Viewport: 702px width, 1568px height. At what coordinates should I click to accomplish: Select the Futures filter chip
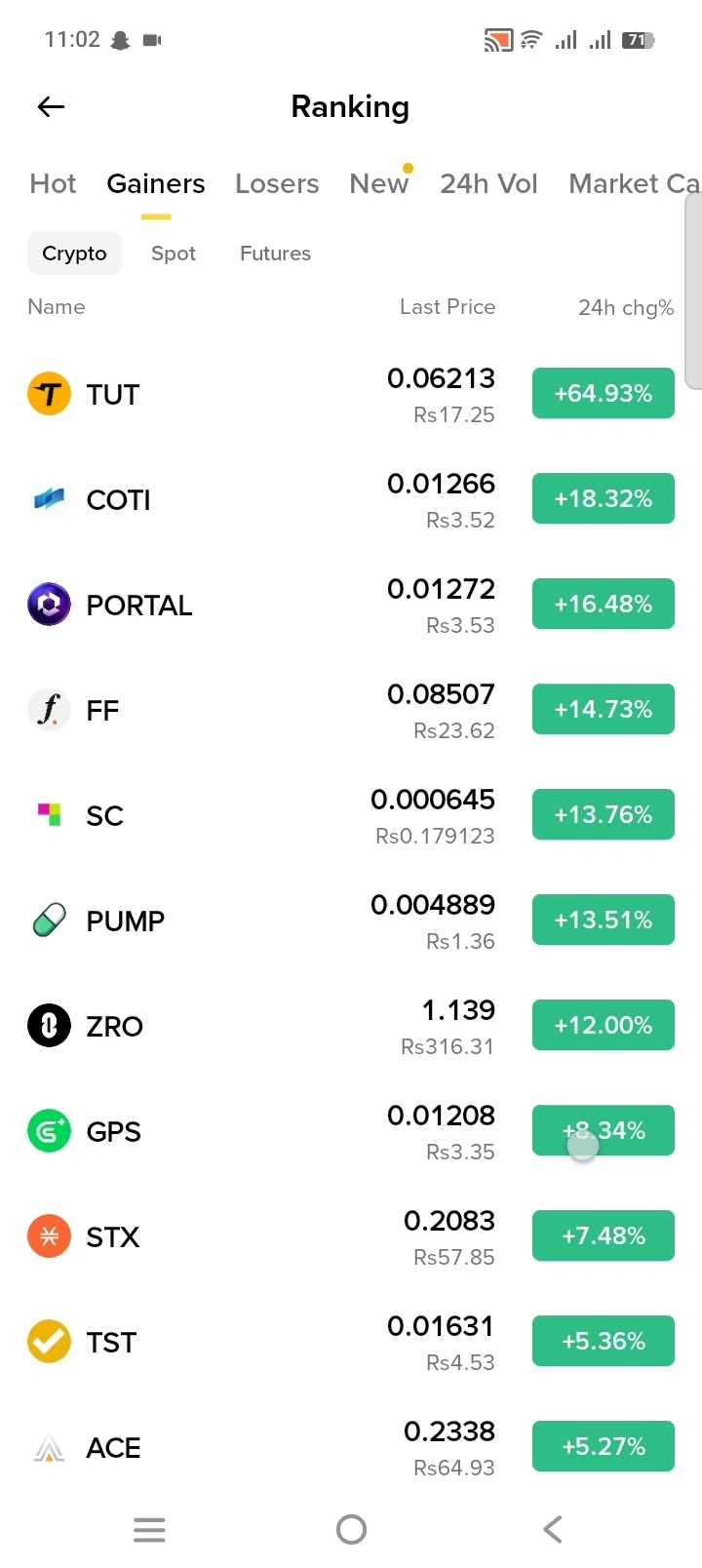275,254
